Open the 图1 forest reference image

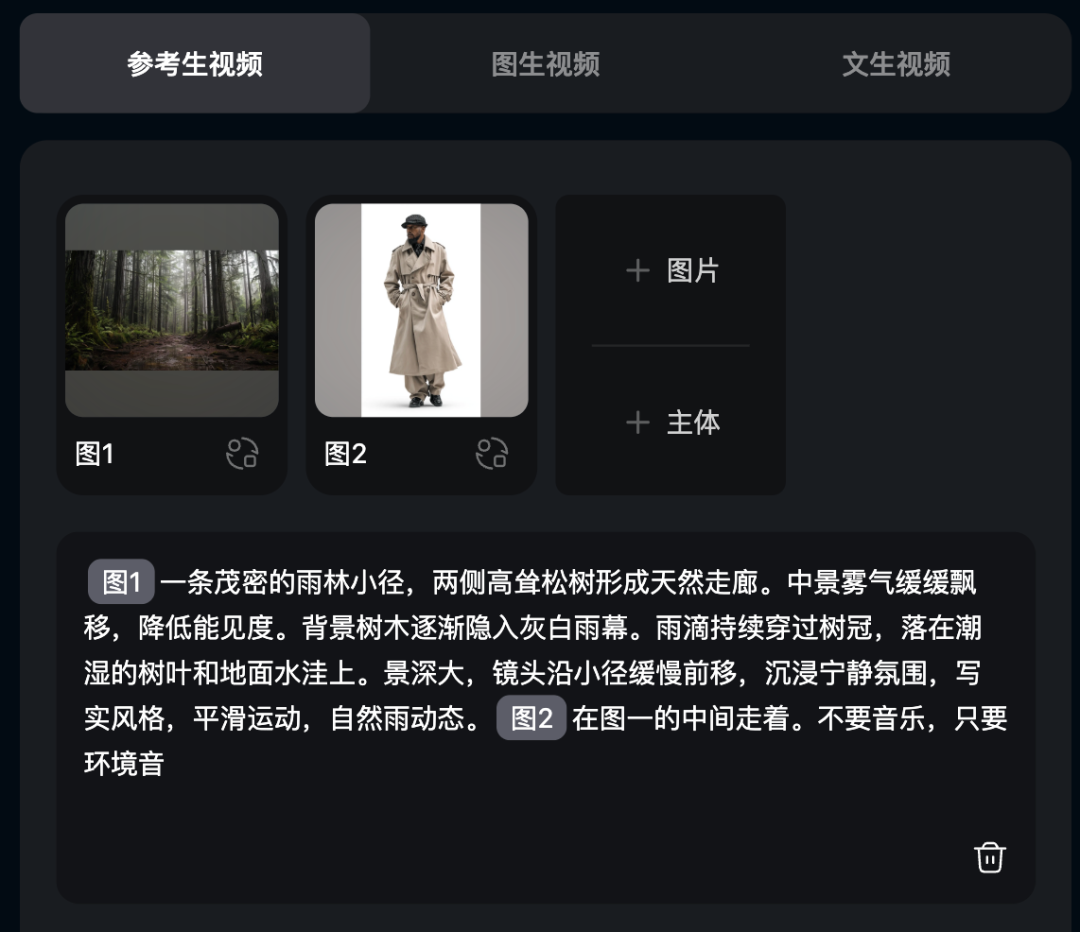tap(172, 310)
